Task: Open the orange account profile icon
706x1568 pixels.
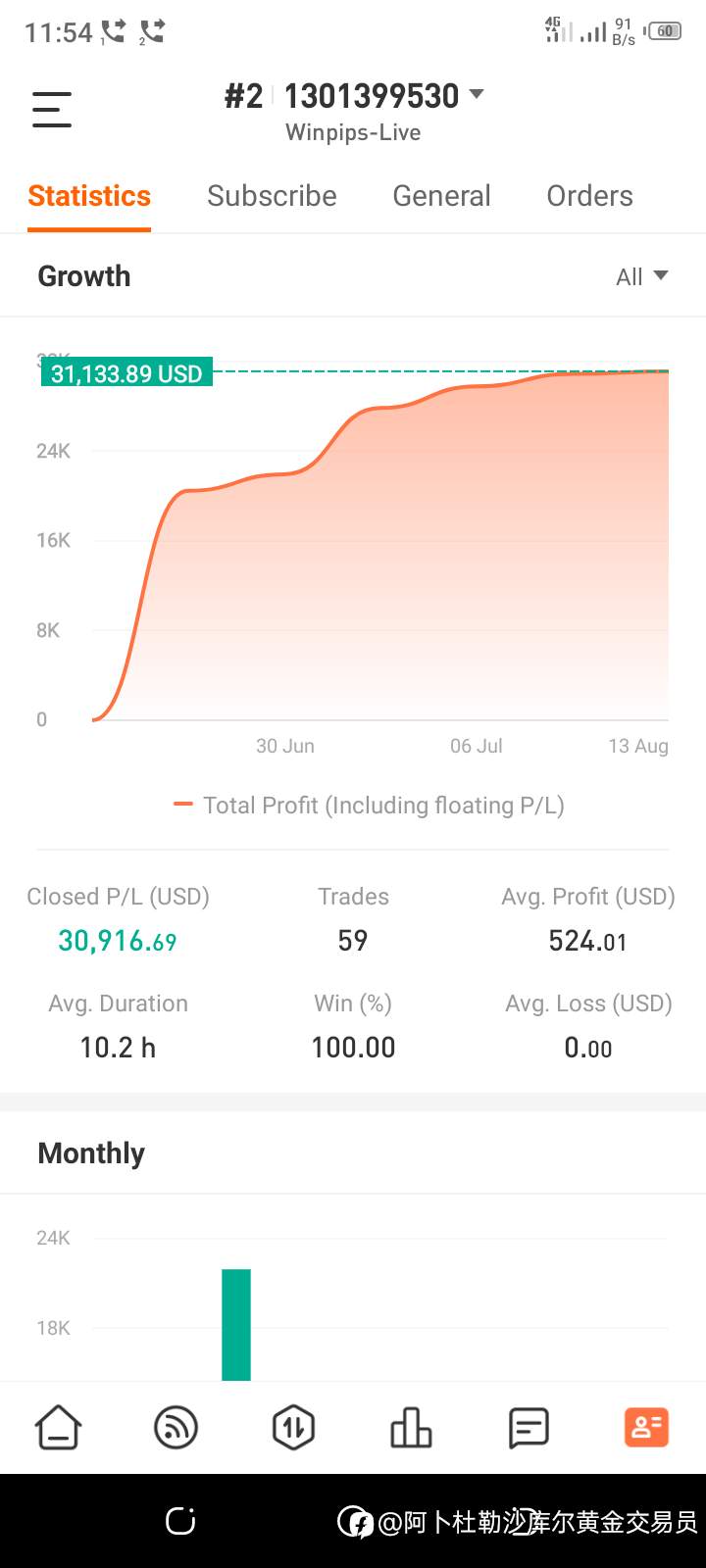Action: point(646,1428)
